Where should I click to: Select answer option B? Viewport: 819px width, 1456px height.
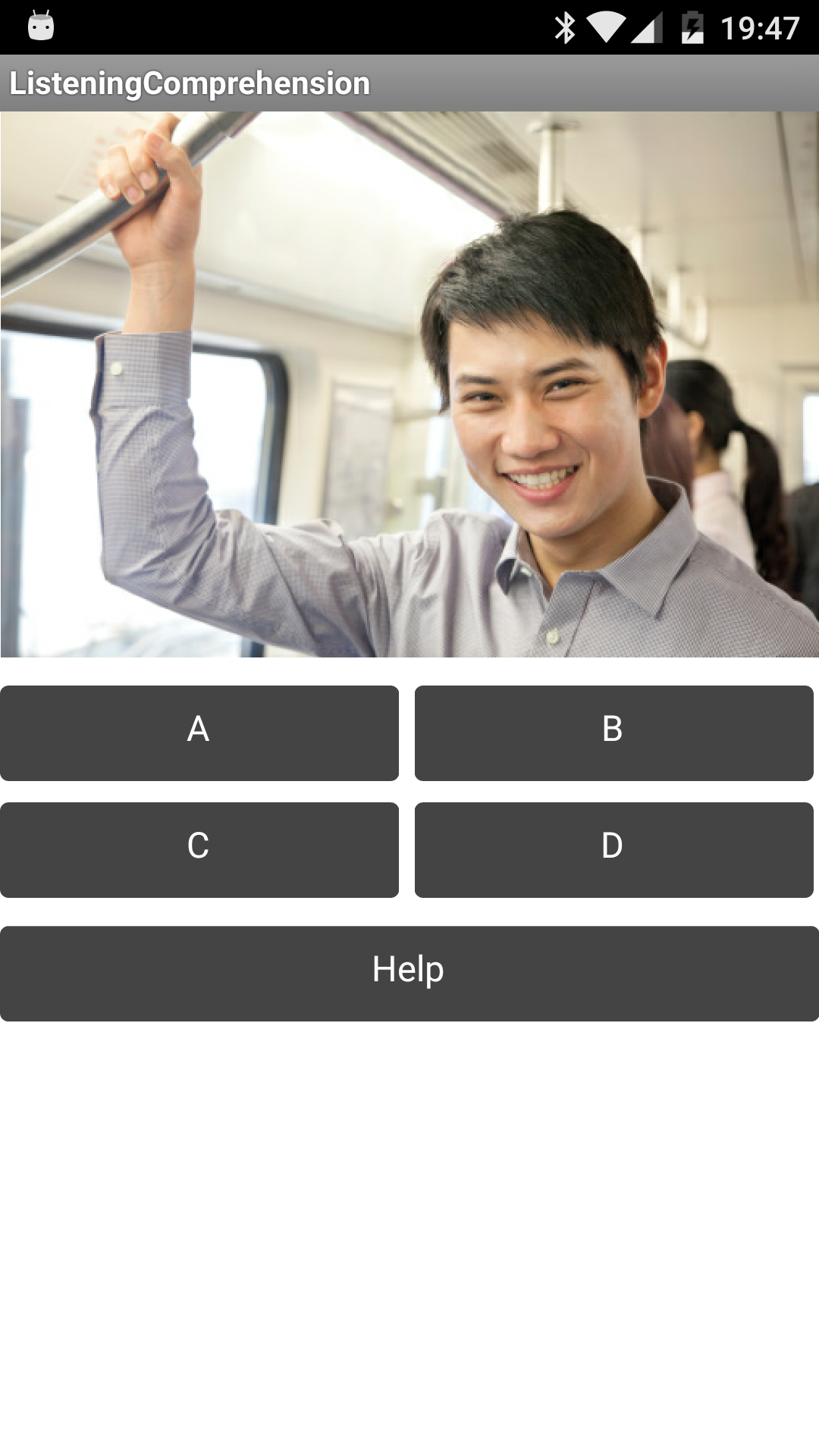(x=613, y=733)
